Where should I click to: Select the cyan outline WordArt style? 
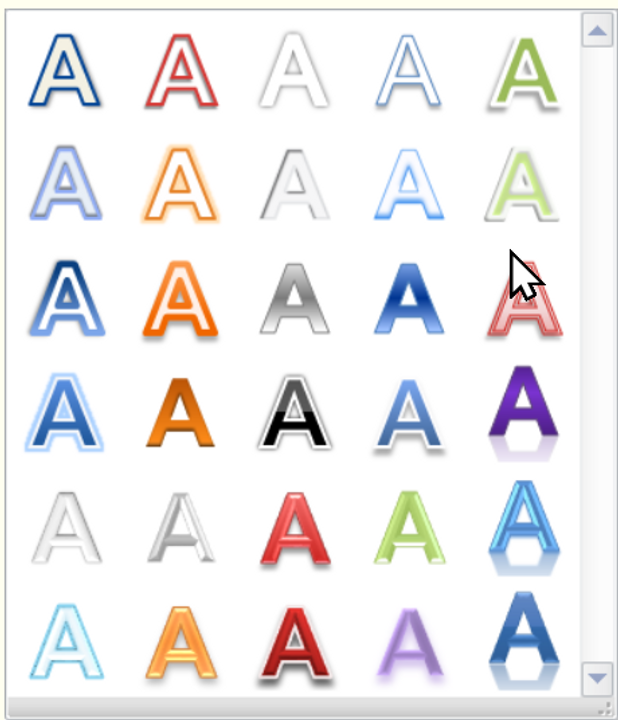[x=66, y=640]
